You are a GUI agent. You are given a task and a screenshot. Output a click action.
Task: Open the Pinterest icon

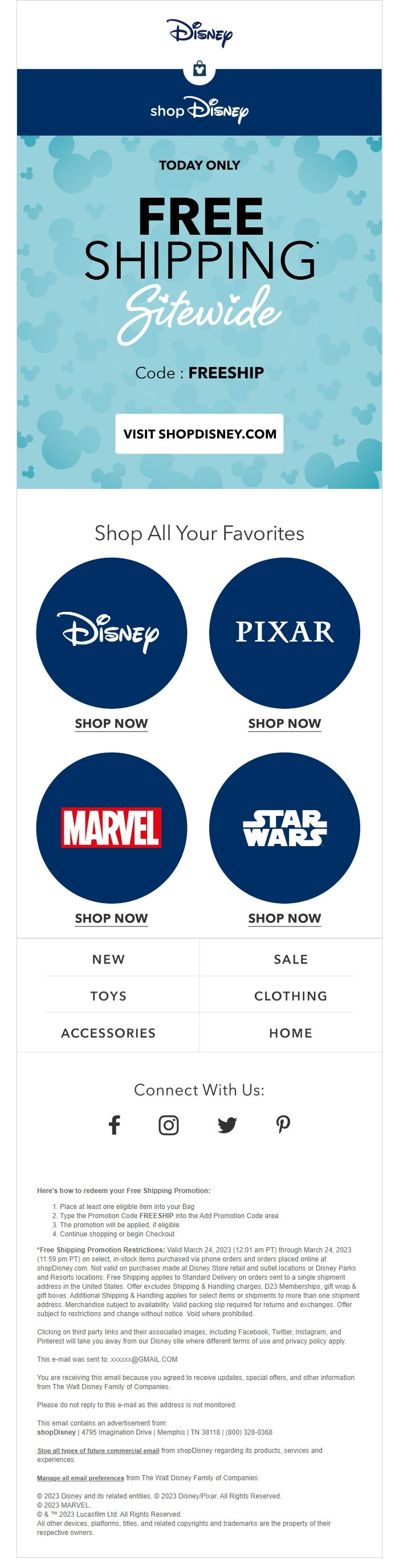[283, 1125]
